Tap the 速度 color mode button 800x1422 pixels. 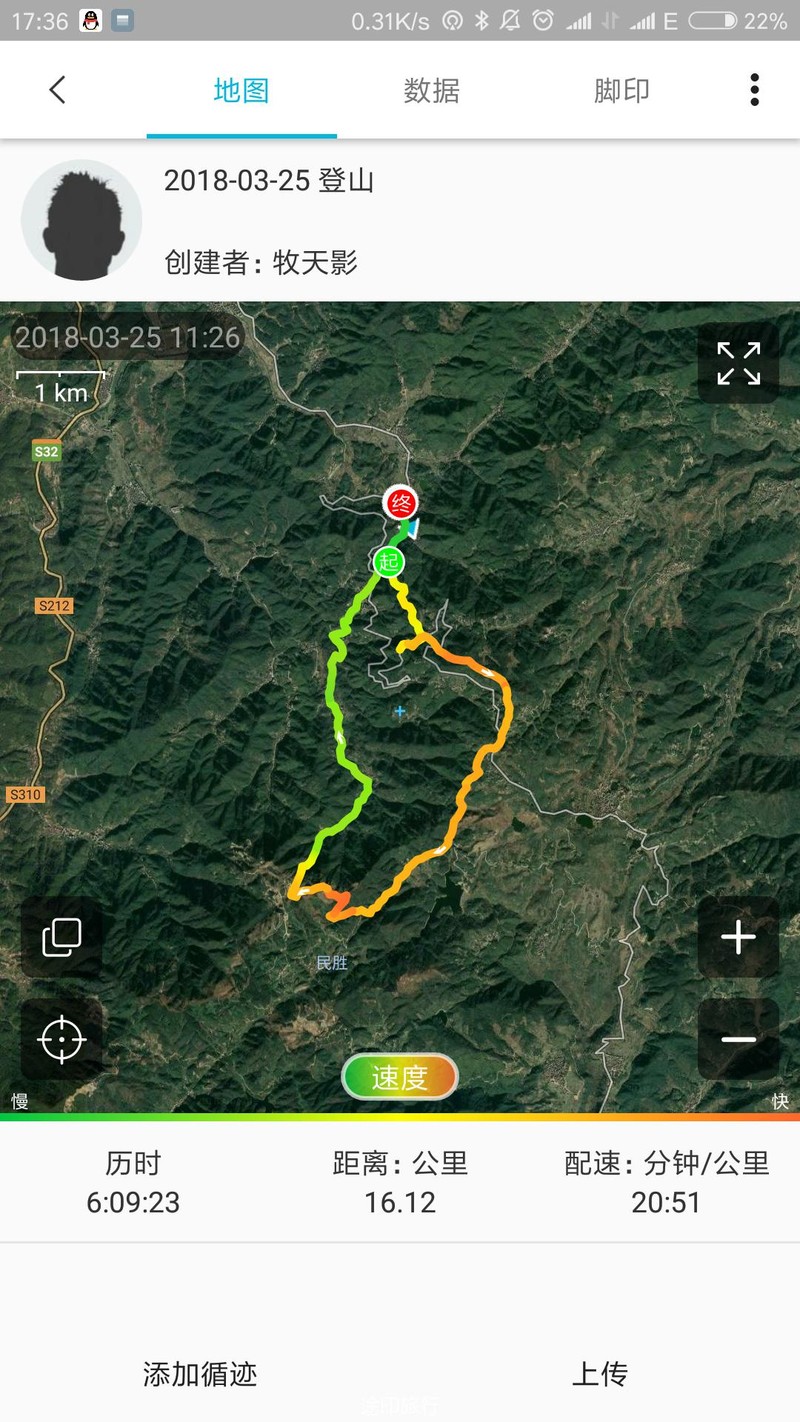(400, 1077)
